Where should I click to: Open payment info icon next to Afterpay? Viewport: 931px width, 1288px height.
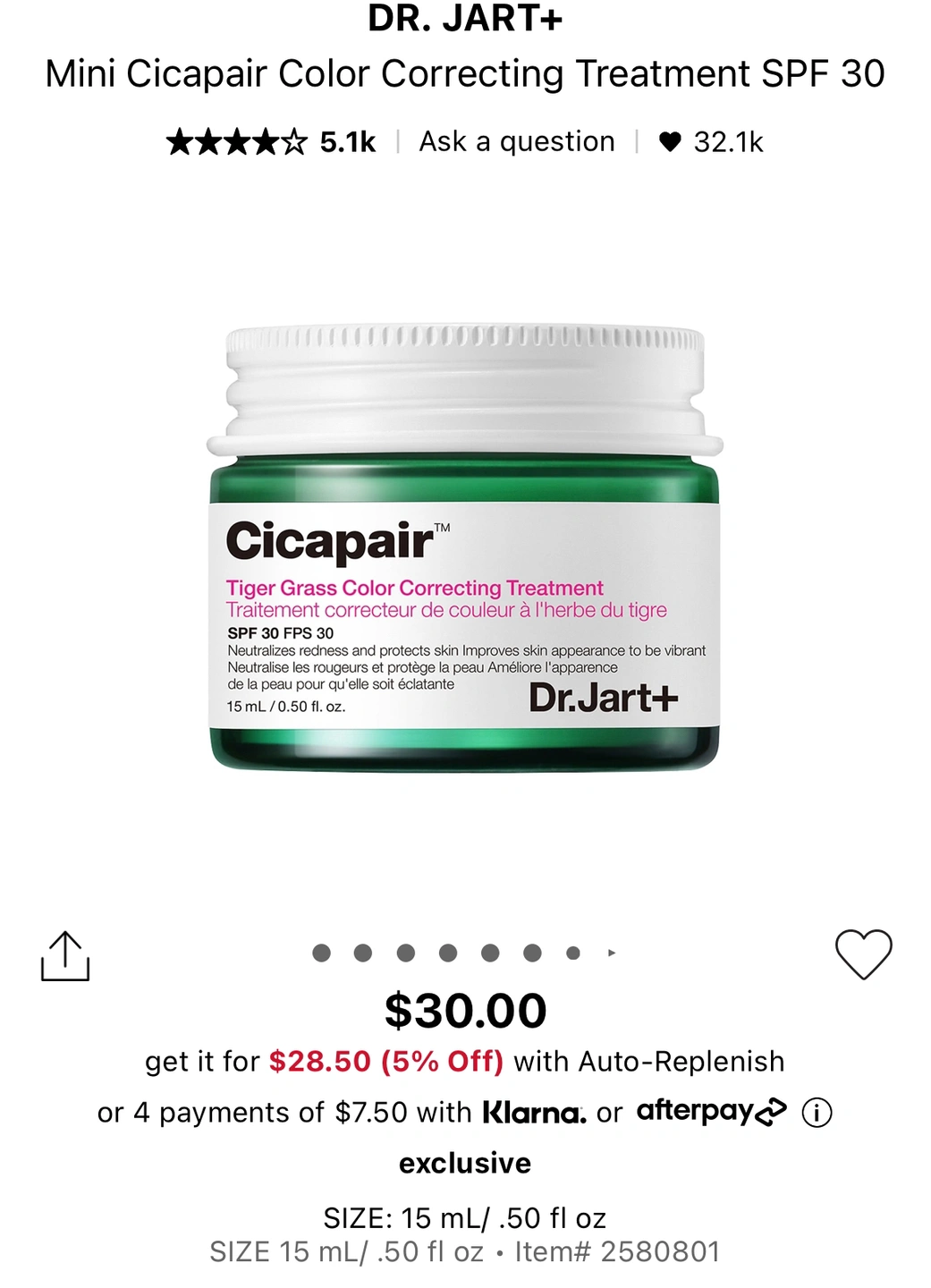click(817, 1113)
